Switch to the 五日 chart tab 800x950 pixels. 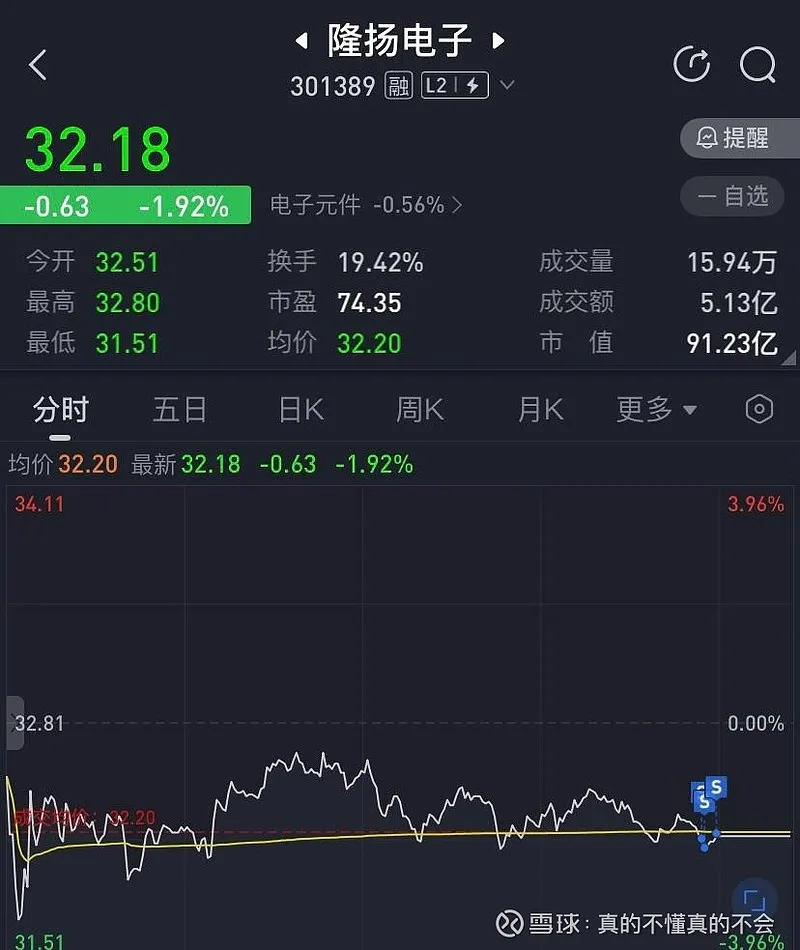tap(180, 410)
